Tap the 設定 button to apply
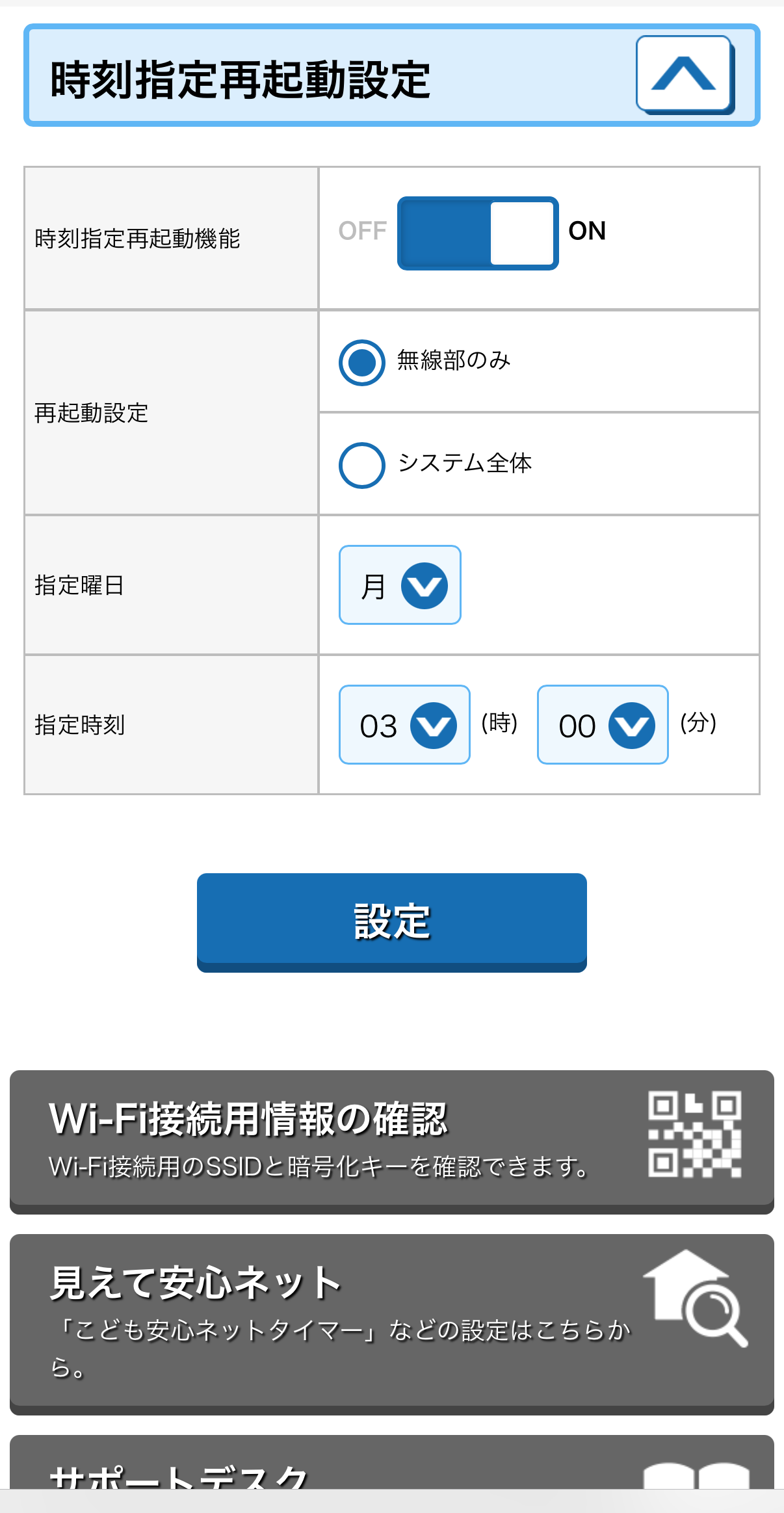Viewport: 784px width, 1513px height. pyautogui.click(x=391, y=921)
